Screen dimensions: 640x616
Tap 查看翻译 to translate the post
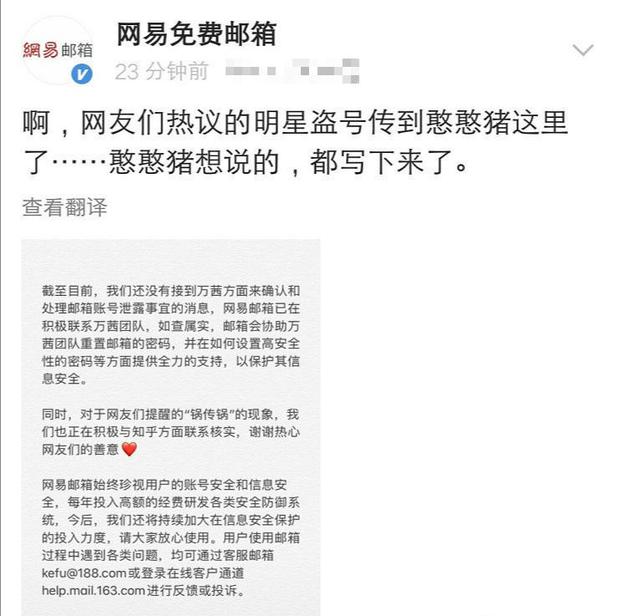coord(64,207)
